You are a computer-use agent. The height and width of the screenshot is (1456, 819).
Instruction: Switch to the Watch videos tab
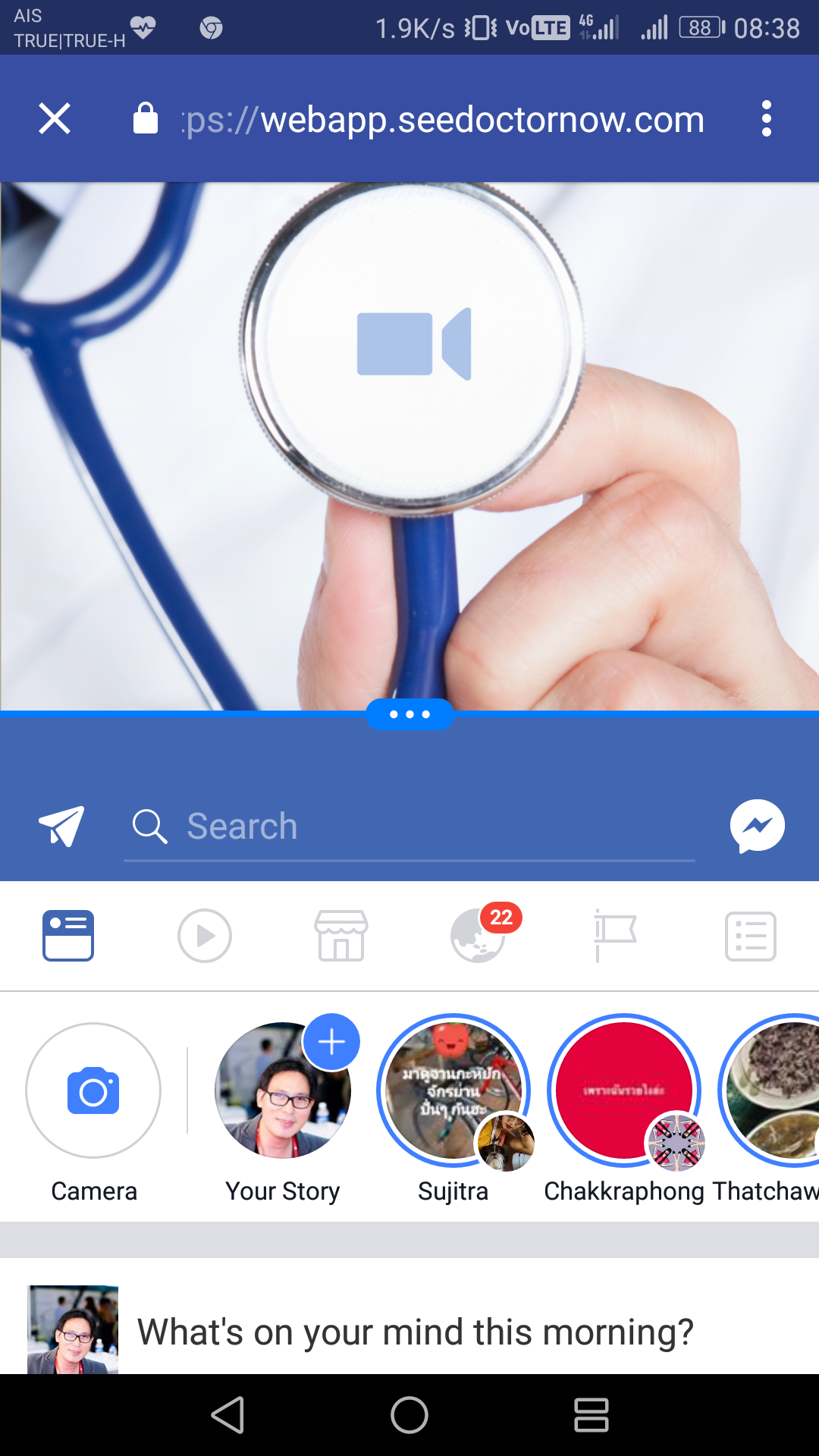tap(205, 936)
